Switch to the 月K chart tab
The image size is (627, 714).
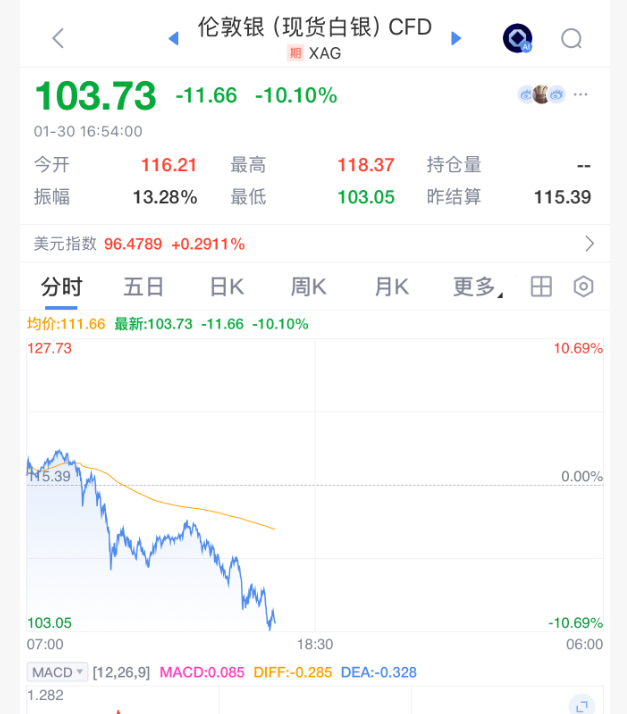[x=391, y=287]
